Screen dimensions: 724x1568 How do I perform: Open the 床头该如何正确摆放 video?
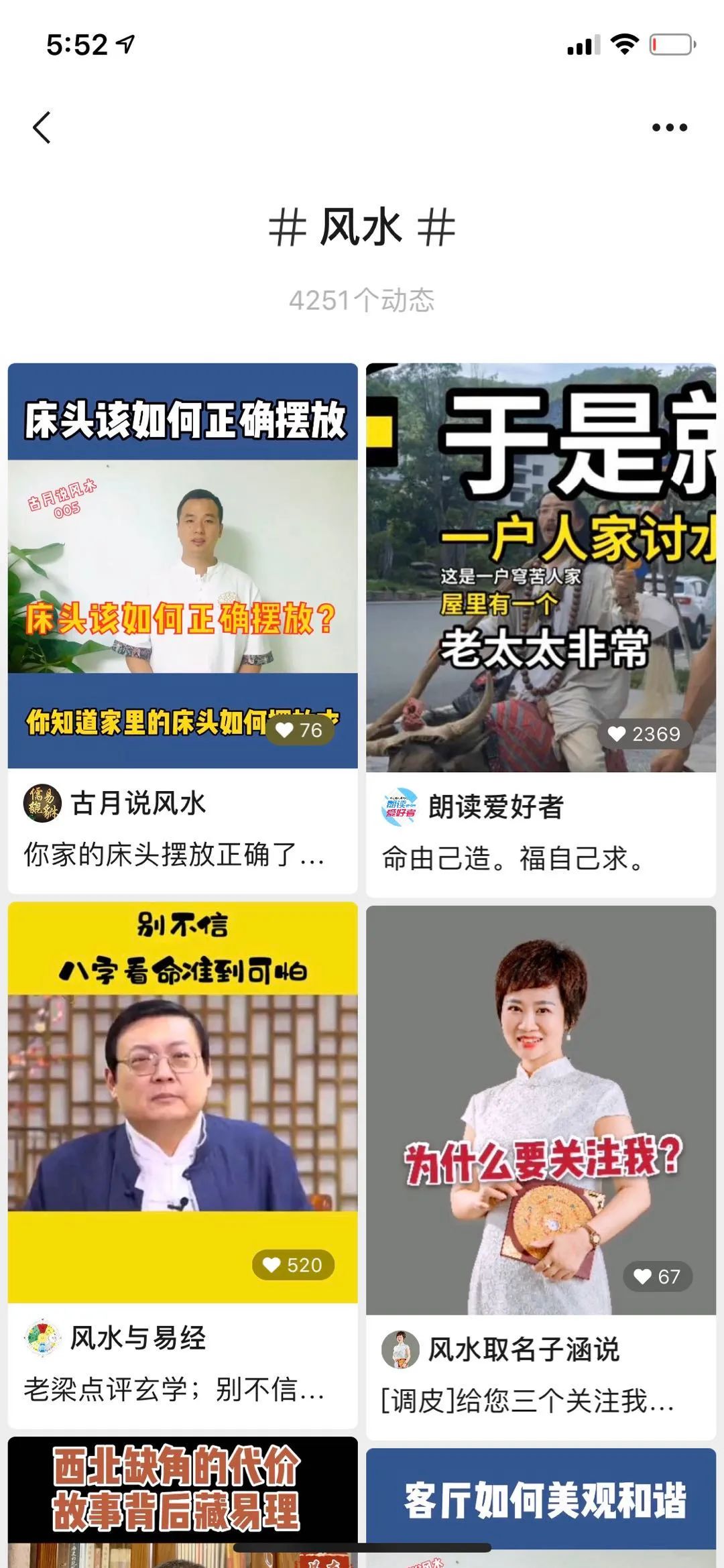click(182, 564)
